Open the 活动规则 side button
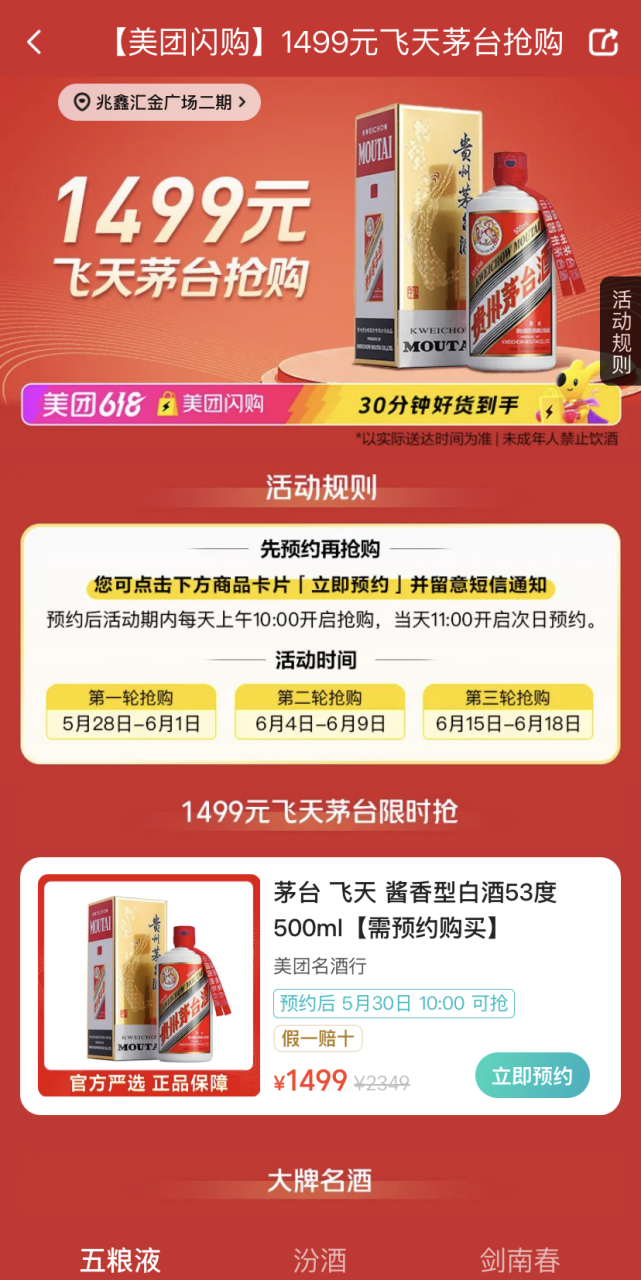Screen dimensions: 641x1280 click(621, 330)
